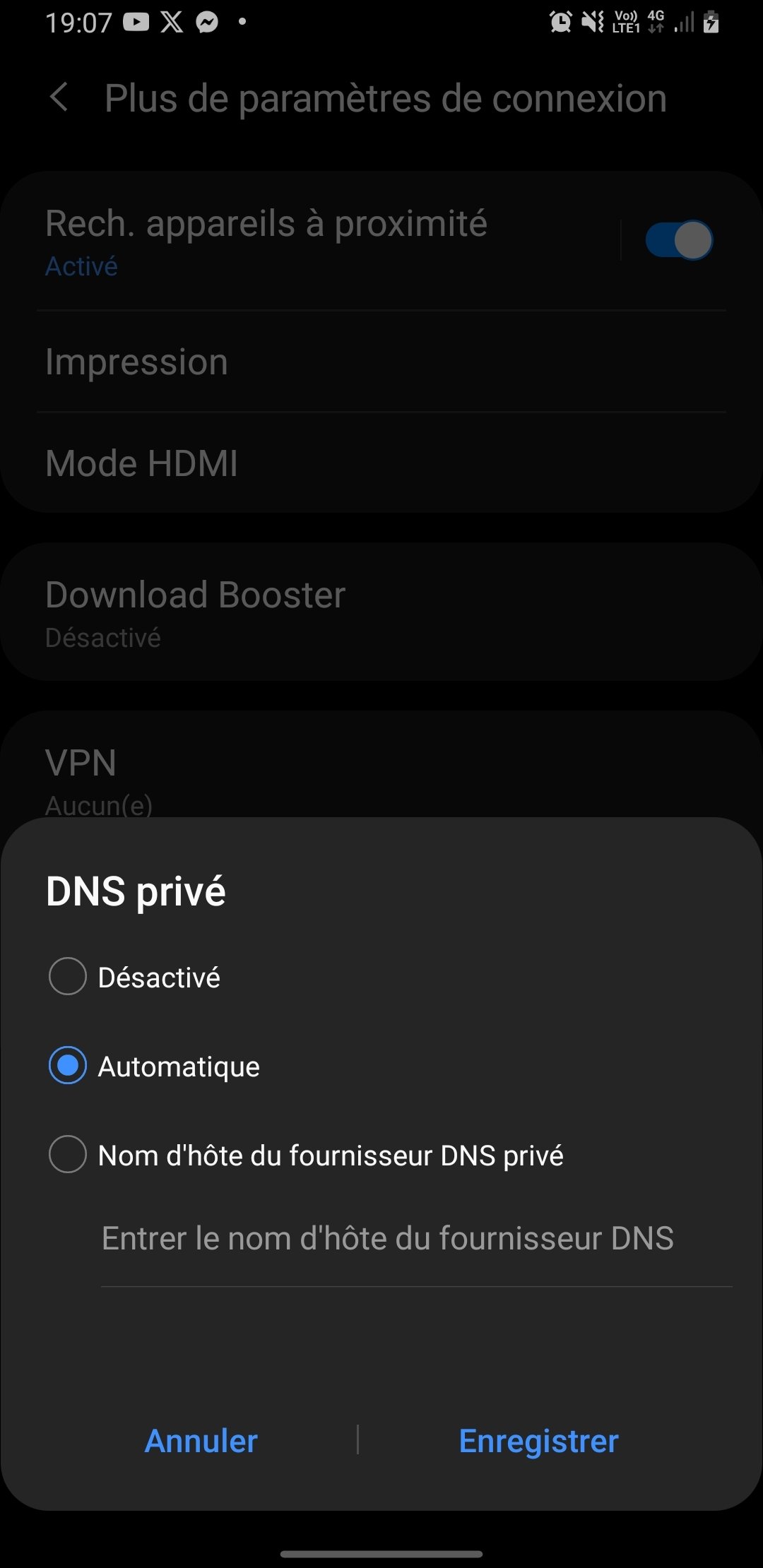Screen dimensions: 763x1568
Task: Save the setting with Enregistrer
Action: point(538,1442)
